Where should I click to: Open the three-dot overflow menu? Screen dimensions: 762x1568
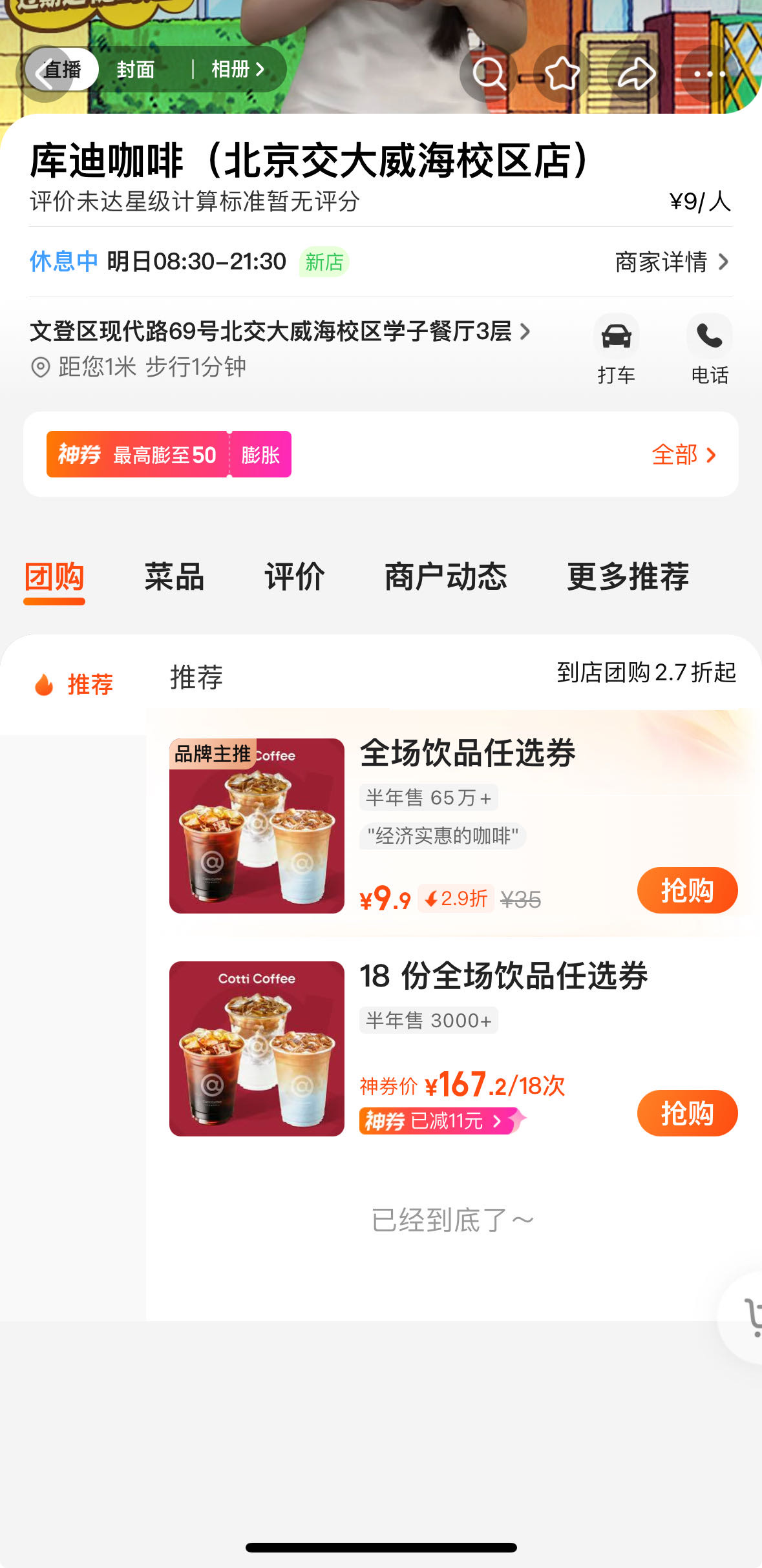tap(710, 73)
